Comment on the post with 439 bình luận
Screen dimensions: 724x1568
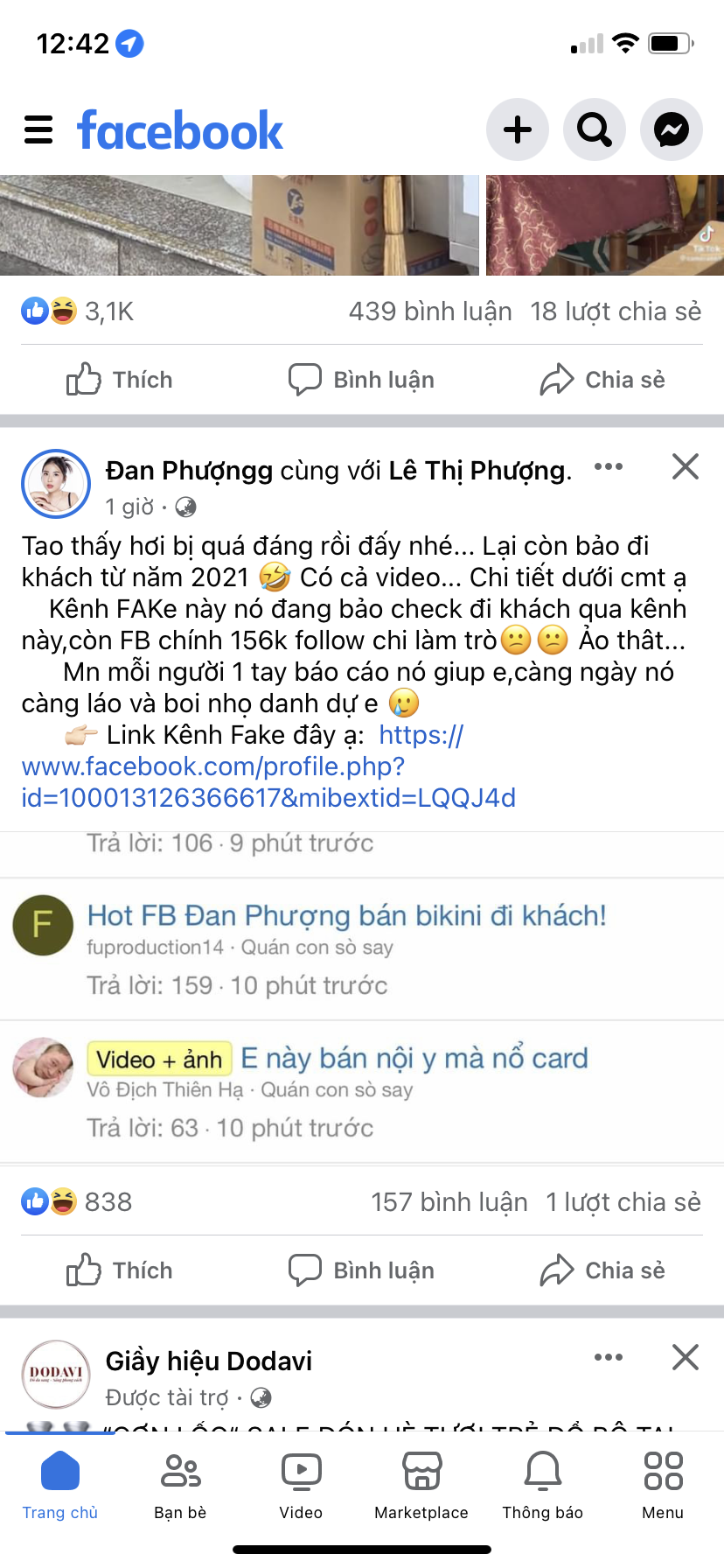[x=362, y=380]
